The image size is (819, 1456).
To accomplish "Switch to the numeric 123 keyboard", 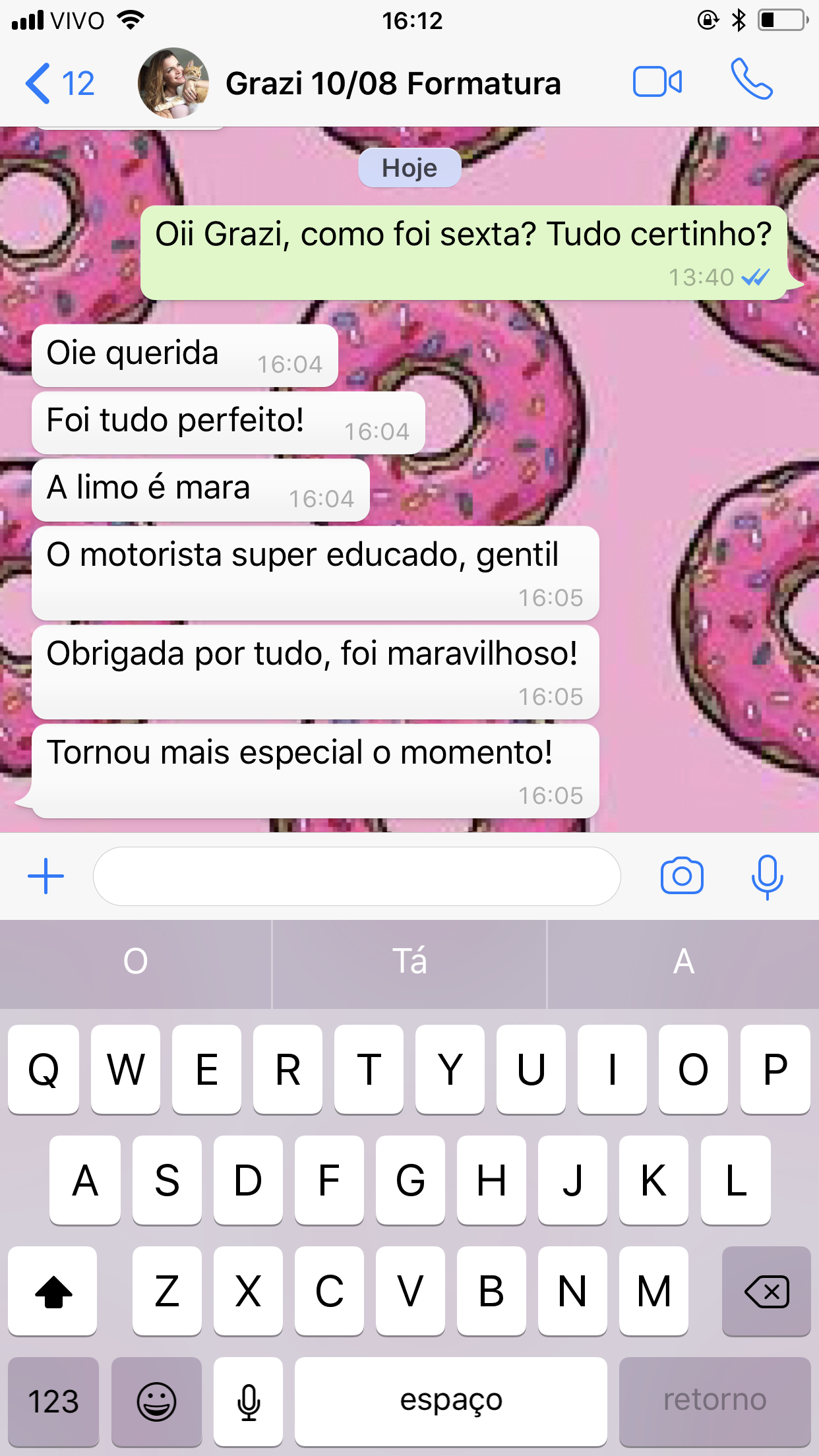I will click(x=53, y=1401).
